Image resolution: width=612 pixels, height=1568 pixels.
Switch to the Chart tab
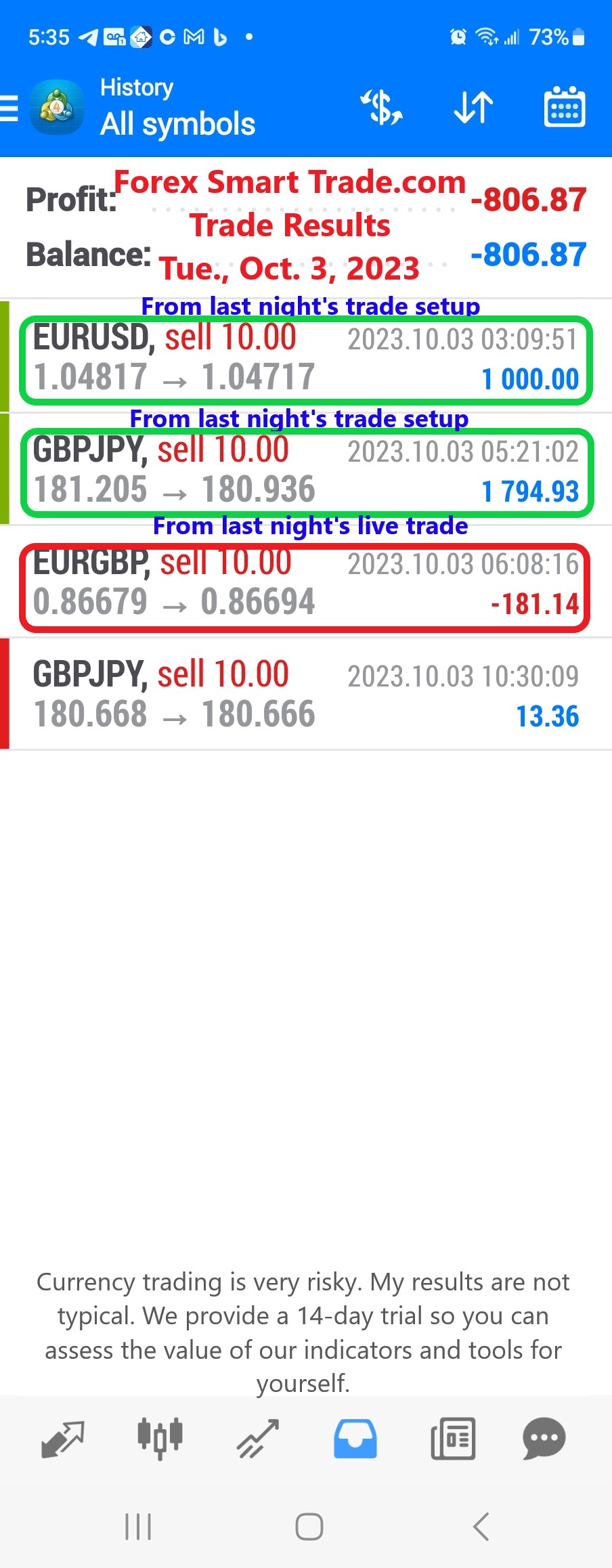pyautogui.click(x=160, y=1438)
